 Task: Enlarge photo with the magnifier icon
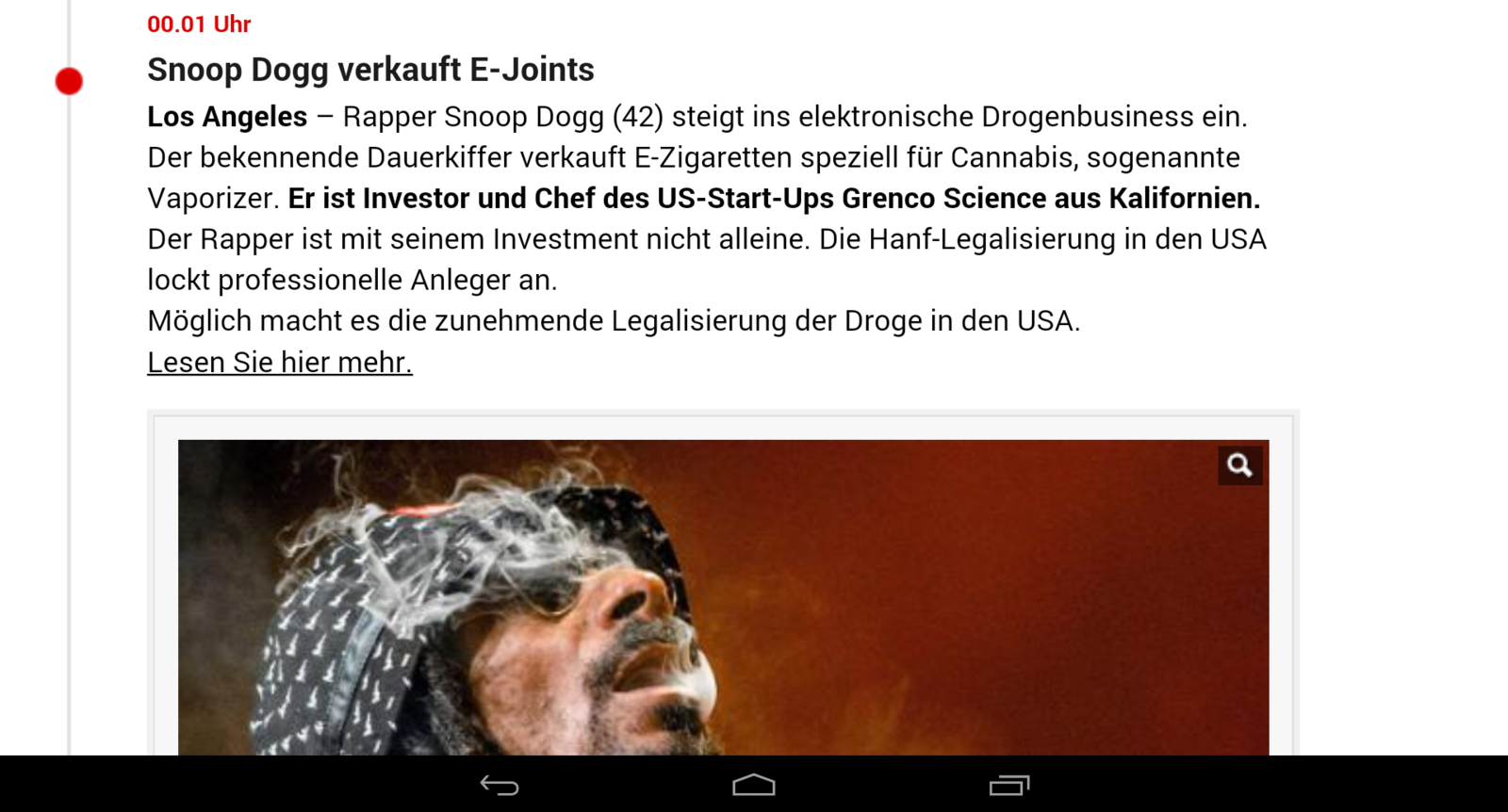1239,465
